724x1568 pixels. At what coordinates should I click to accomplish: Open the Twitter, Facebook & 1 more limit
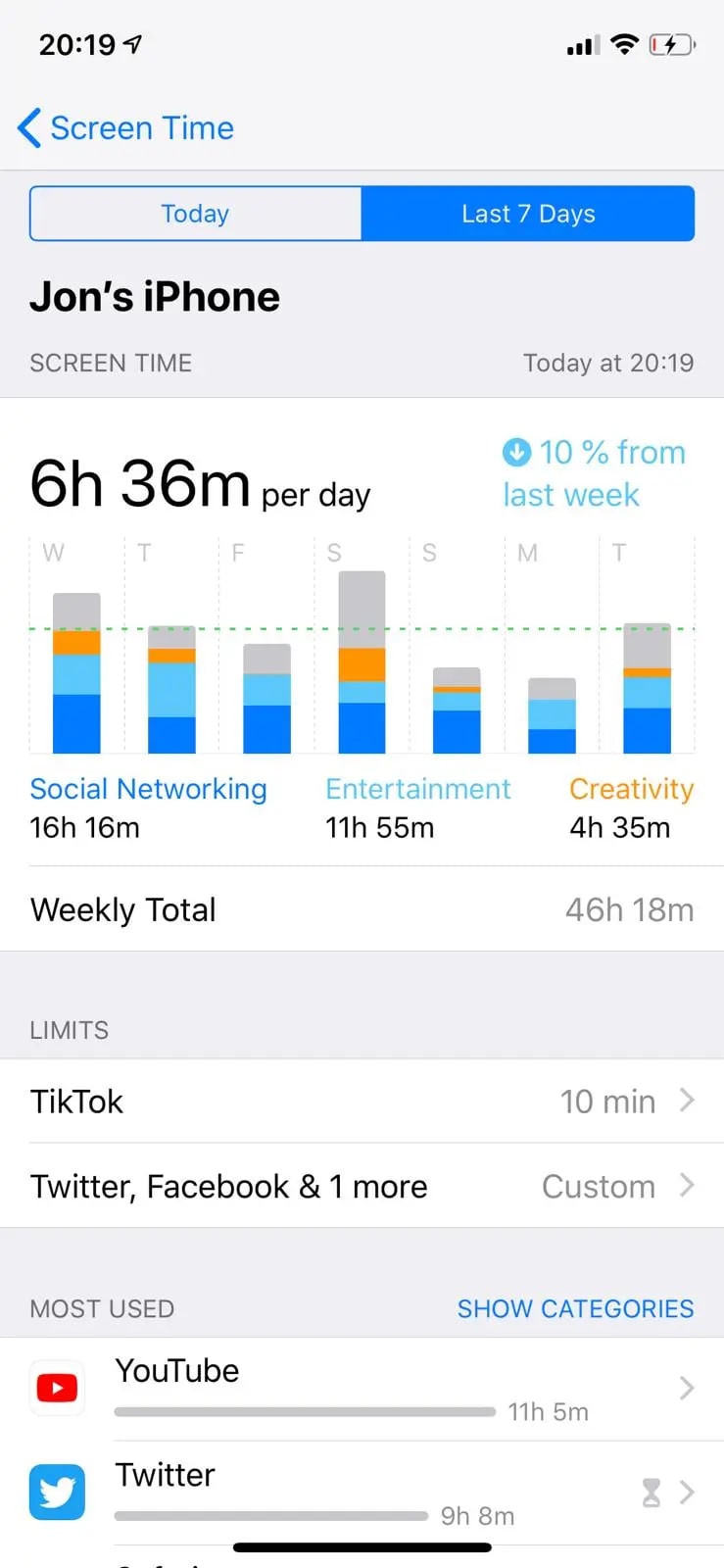tap(362, 1186)
